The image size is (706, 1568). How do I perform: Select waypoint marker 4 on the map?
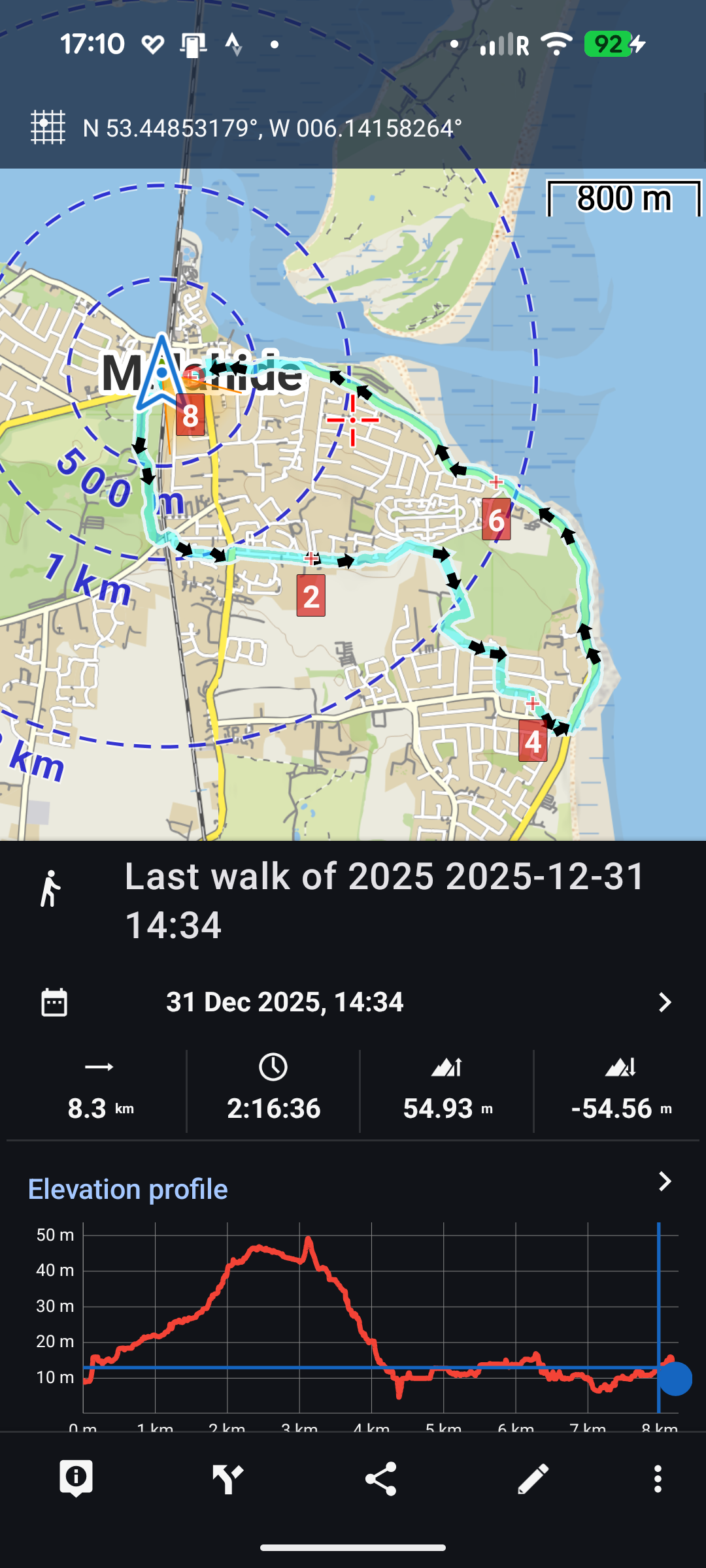click(x=533, y=742)
